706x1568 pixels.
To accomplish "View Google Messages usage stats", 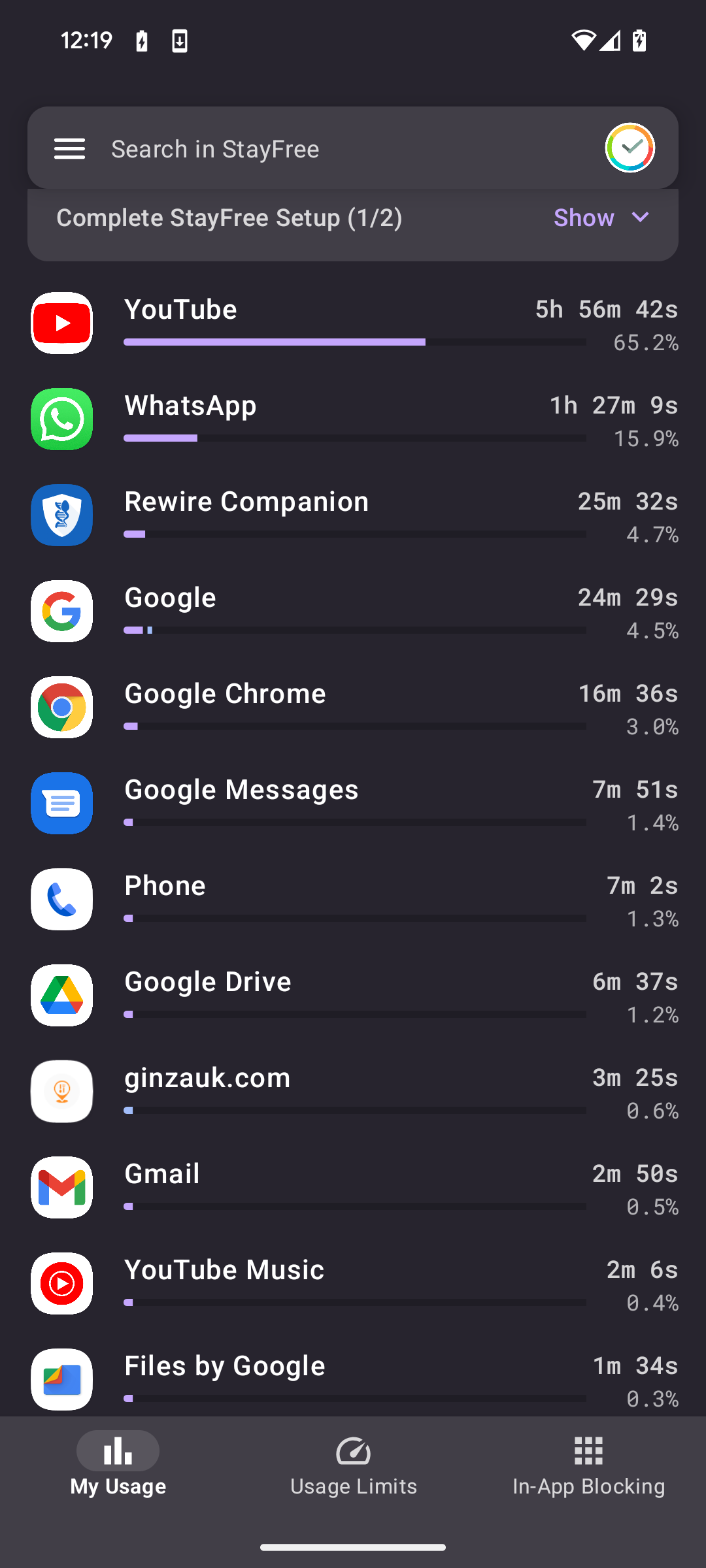I will tap(353, 804).
